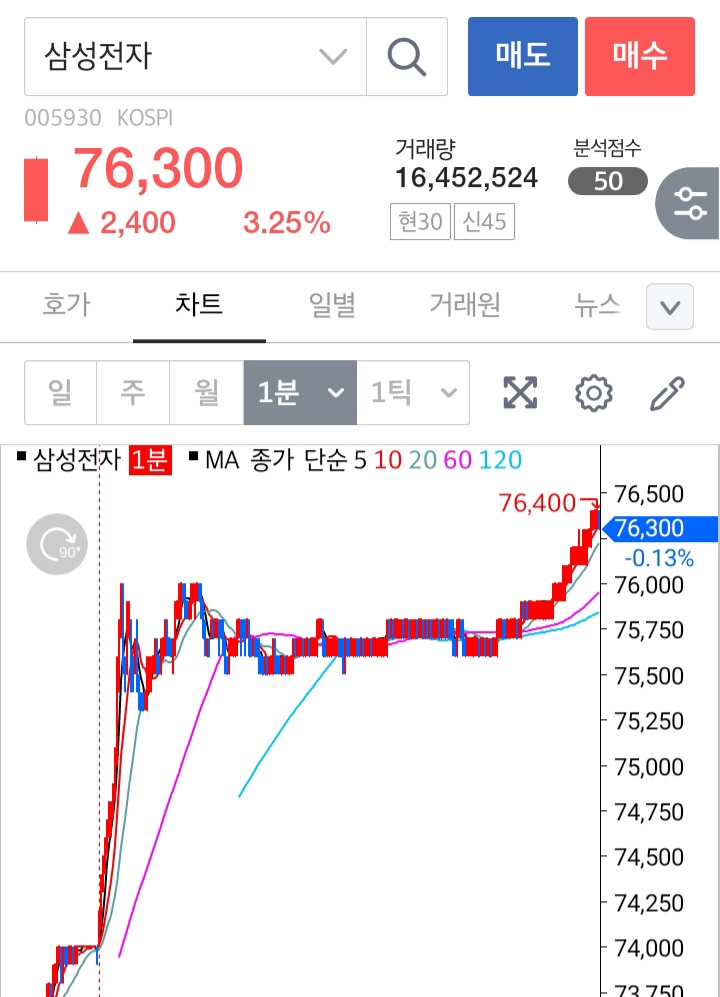
Task: Select the 일 daily chart period
Action: (60, 393)
